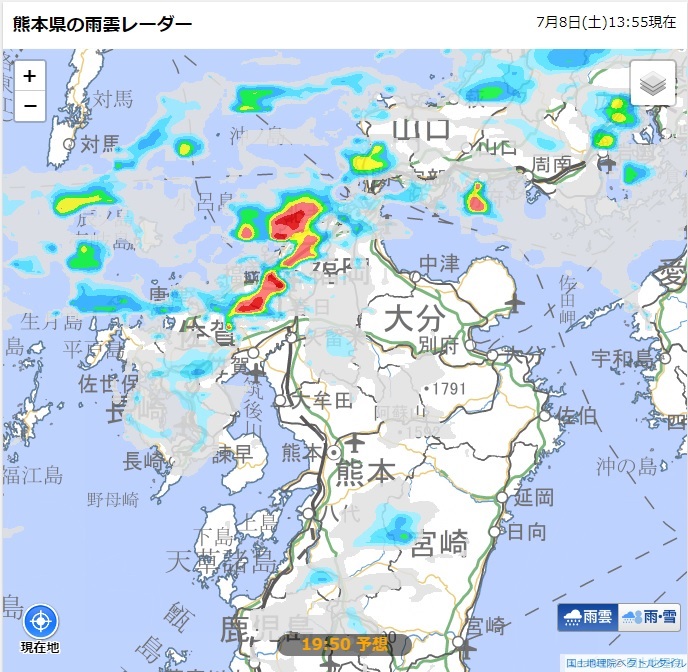Image resolution: width=688 pixels, height=672 pixels.
Task: Switch to the 雨雲 radar view
Action: (x=588, y=617)
